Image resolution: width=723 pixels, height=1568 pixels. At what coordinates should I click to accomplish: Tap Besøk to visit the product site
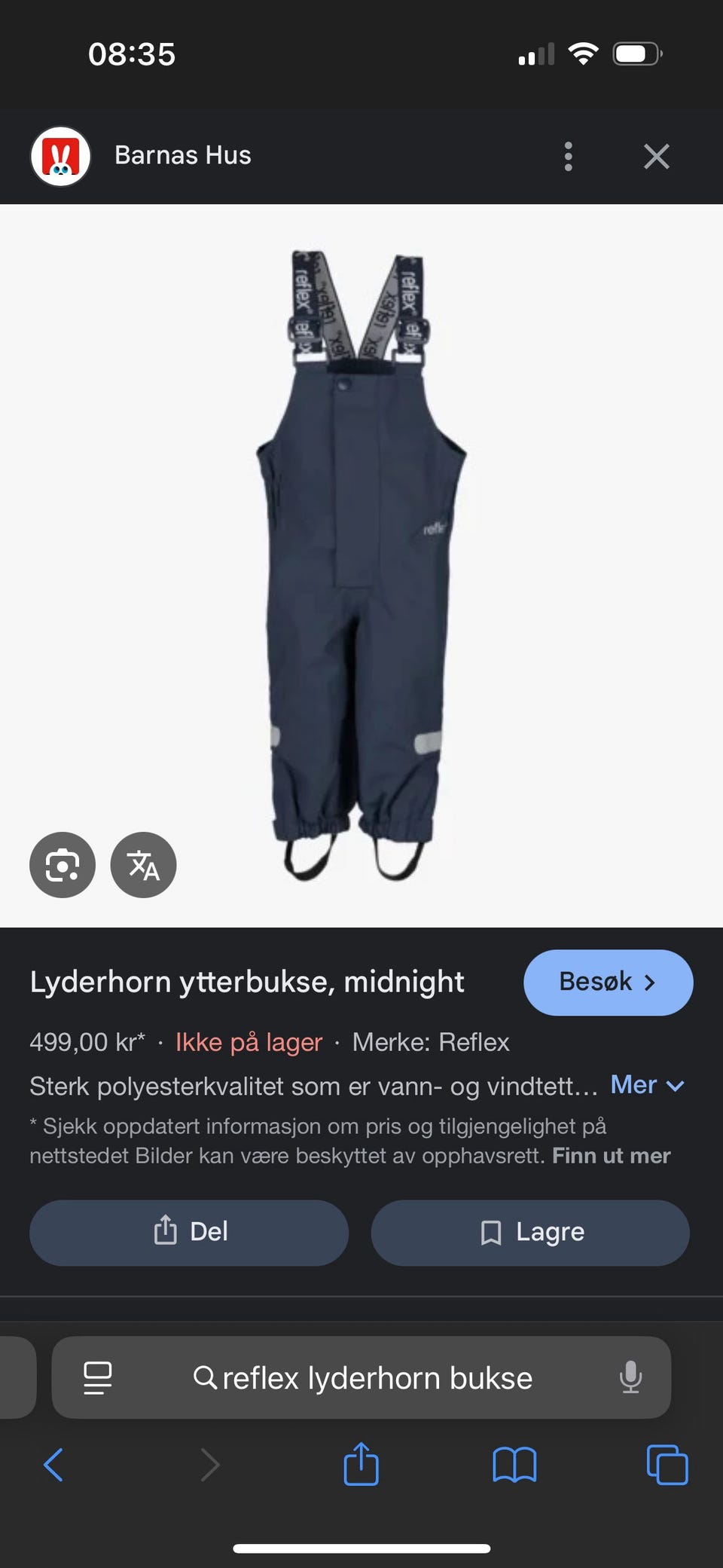click(x=608, y=983)
